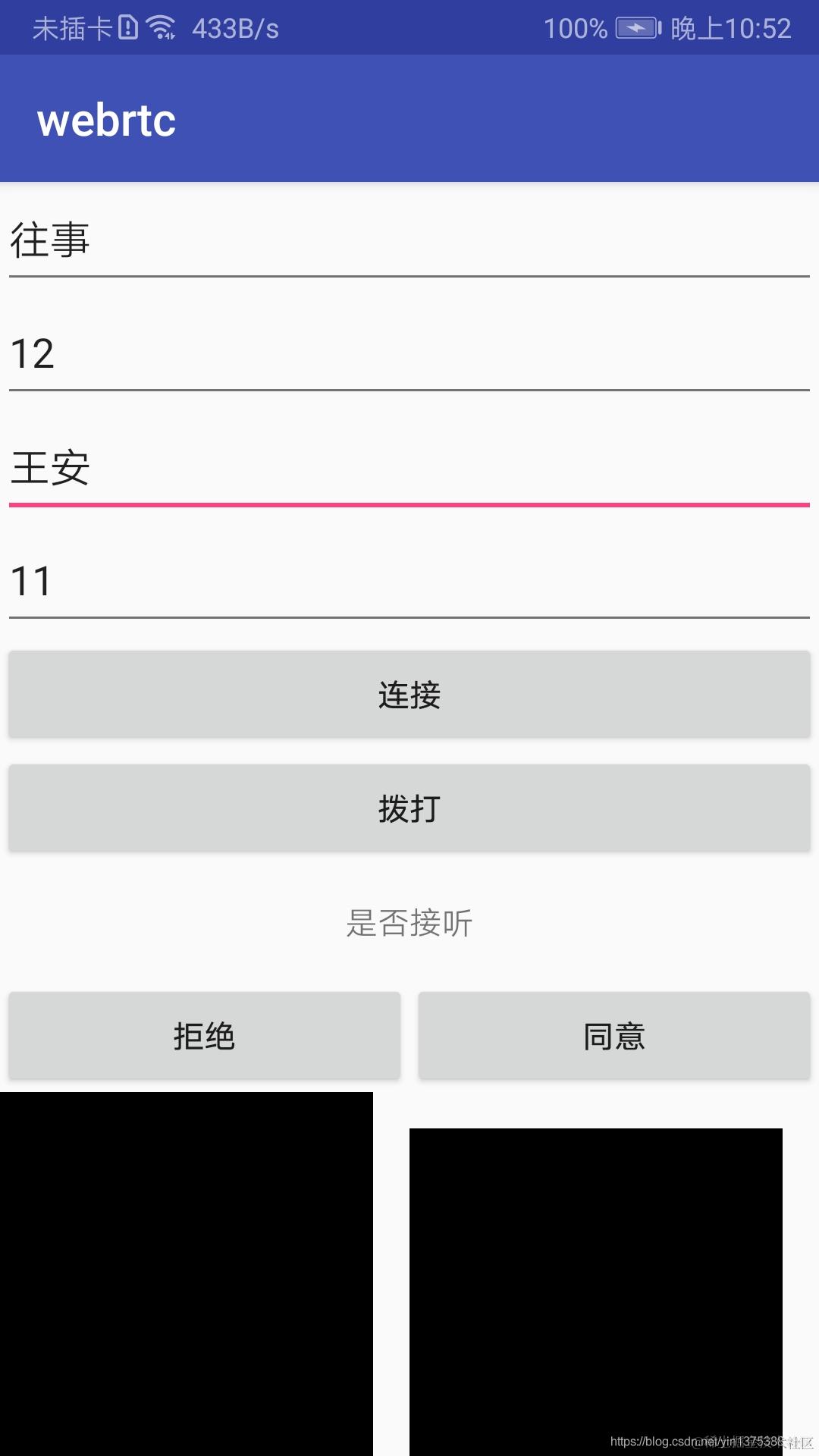Tap the left black video preview
Image resolution: width=819 pixels, height=1456 pixels.
coord(187,1274)
